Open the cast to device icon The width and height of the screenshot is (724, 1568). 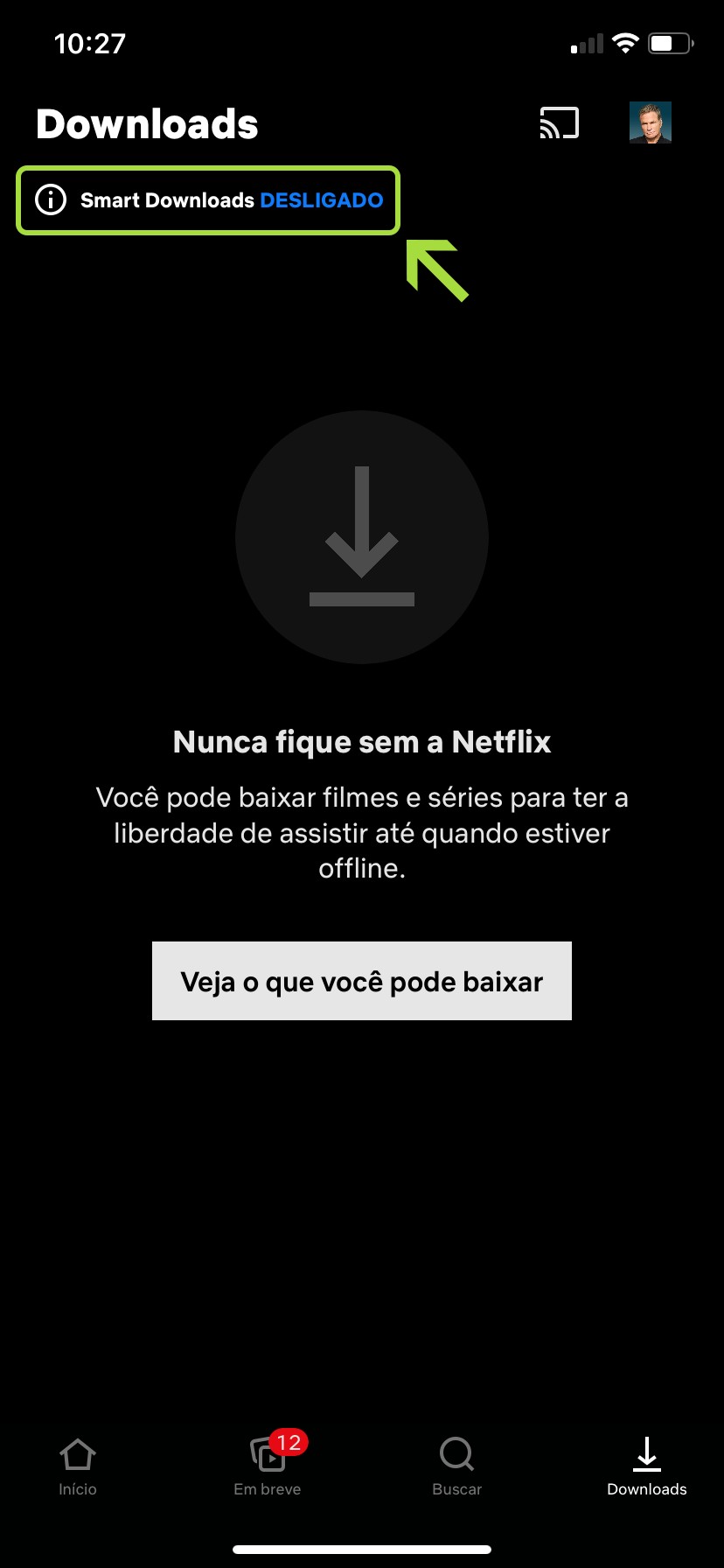point(559,122)
